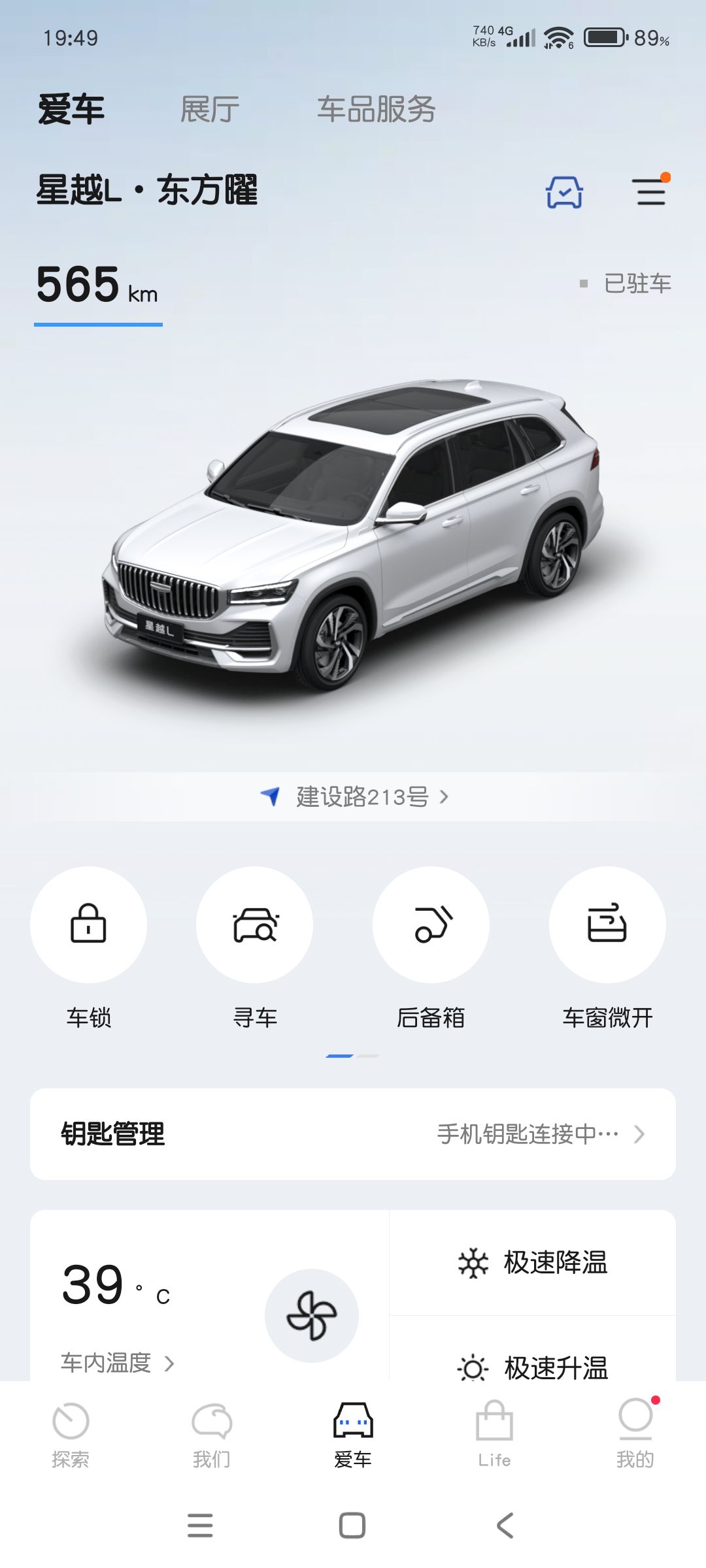706x1568 pixels.
Task: Activate 极速降温 rapid cooling
Action: tap(533, 1262)
